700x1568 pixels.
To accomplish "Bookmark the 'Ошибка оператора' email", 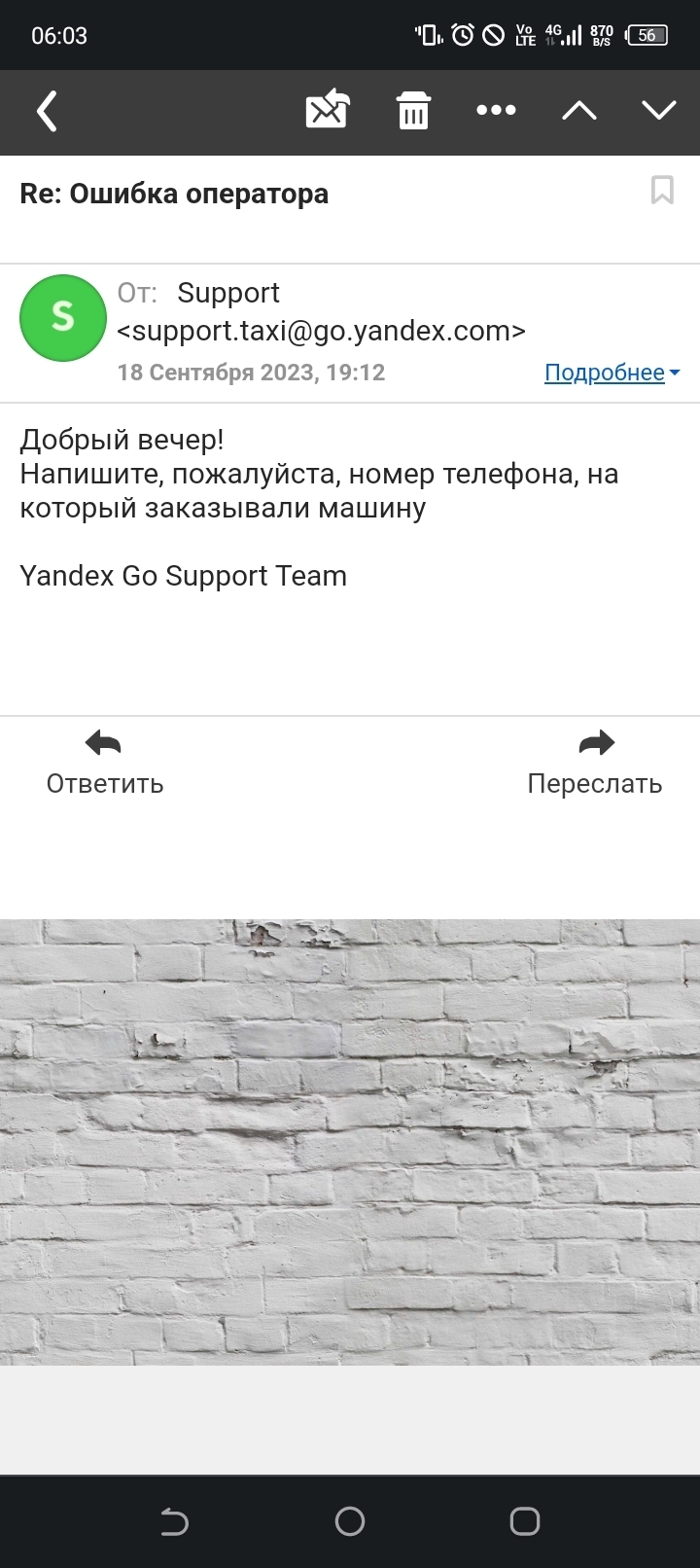I will coord(662,190).
